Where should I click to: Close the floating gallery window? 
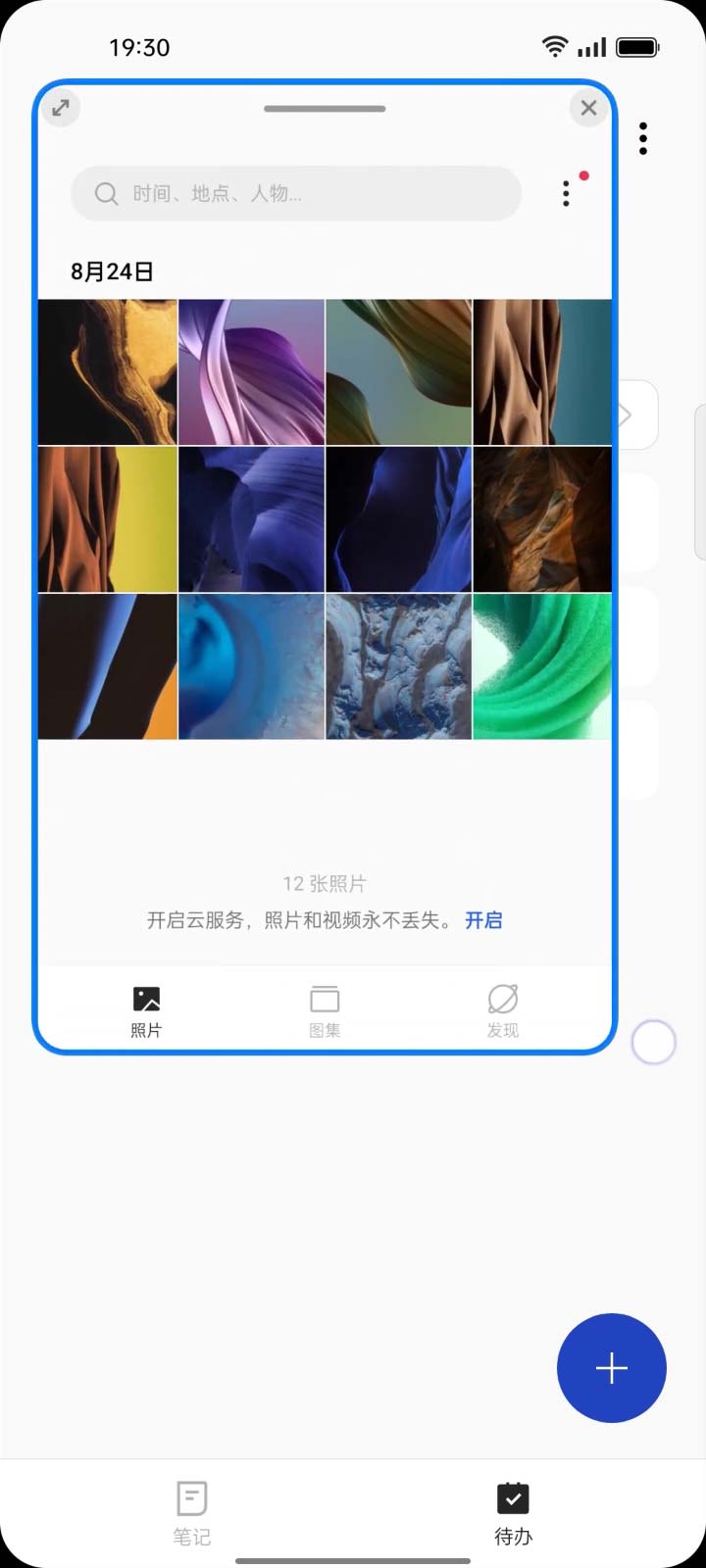(x=588, y=108)
